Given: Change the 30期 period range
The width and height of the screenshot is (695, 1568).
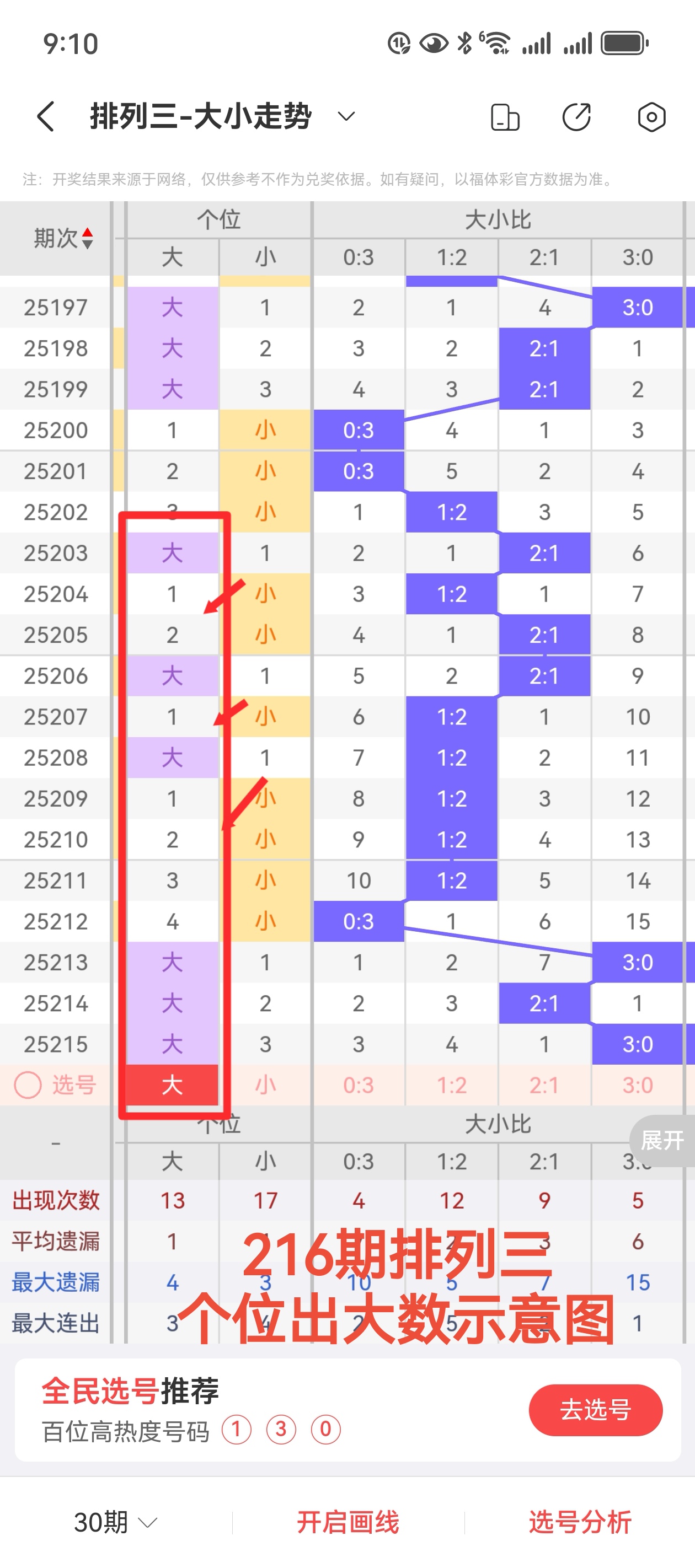Looking at the screenshot, I should [x=115, y=1522].
